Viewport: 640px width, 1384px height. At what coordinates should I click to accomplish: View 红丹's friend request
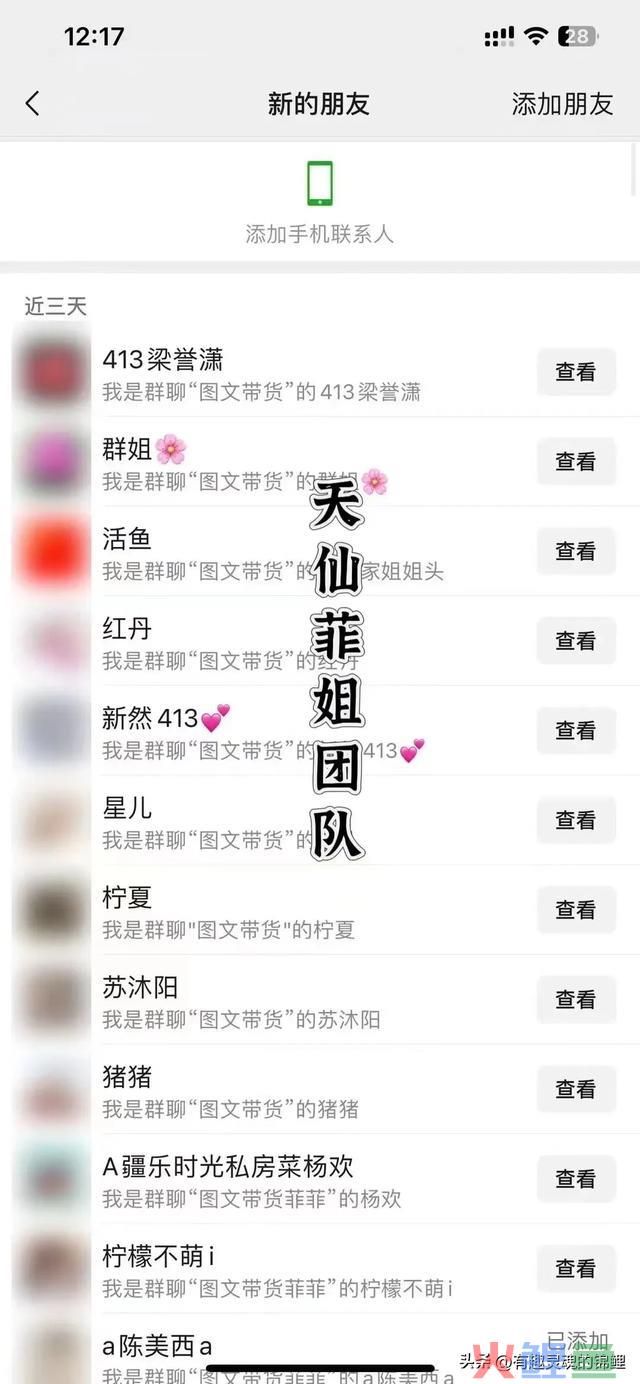point(575,641)
